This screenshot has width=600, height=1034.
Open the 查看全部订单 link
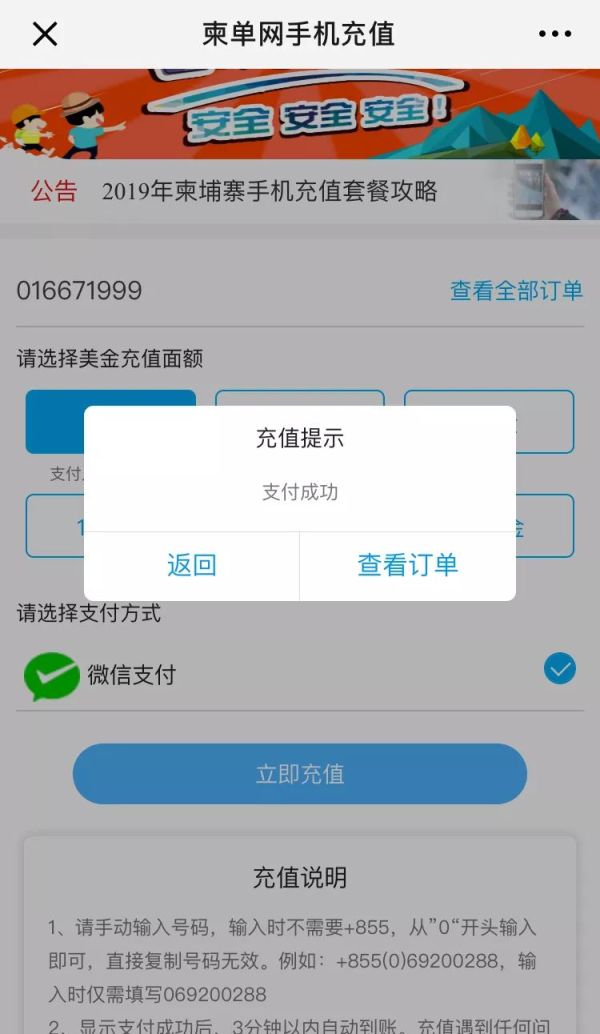click(516, 290)
